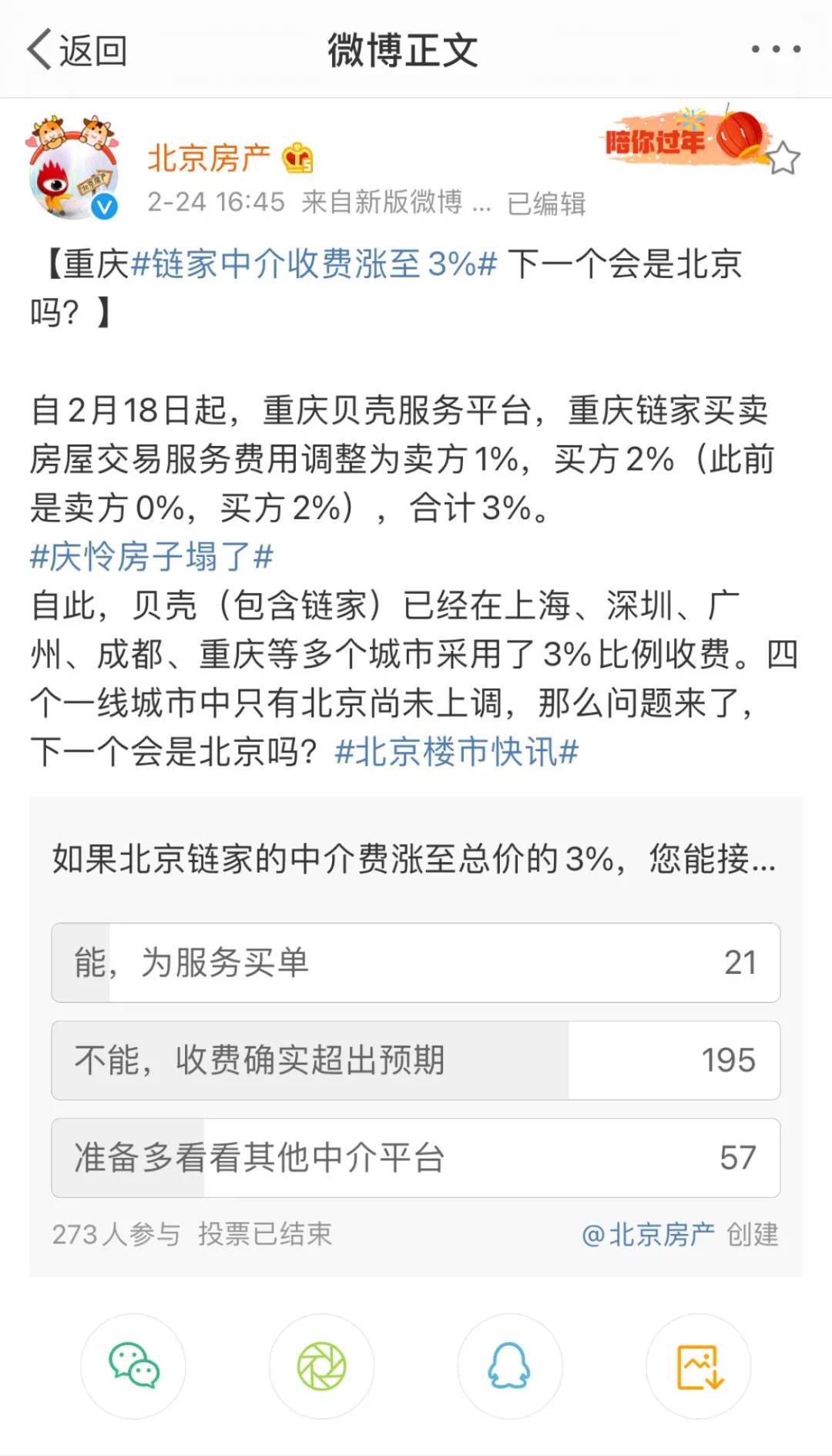Share the post to QQ

tap(510, 1364)
